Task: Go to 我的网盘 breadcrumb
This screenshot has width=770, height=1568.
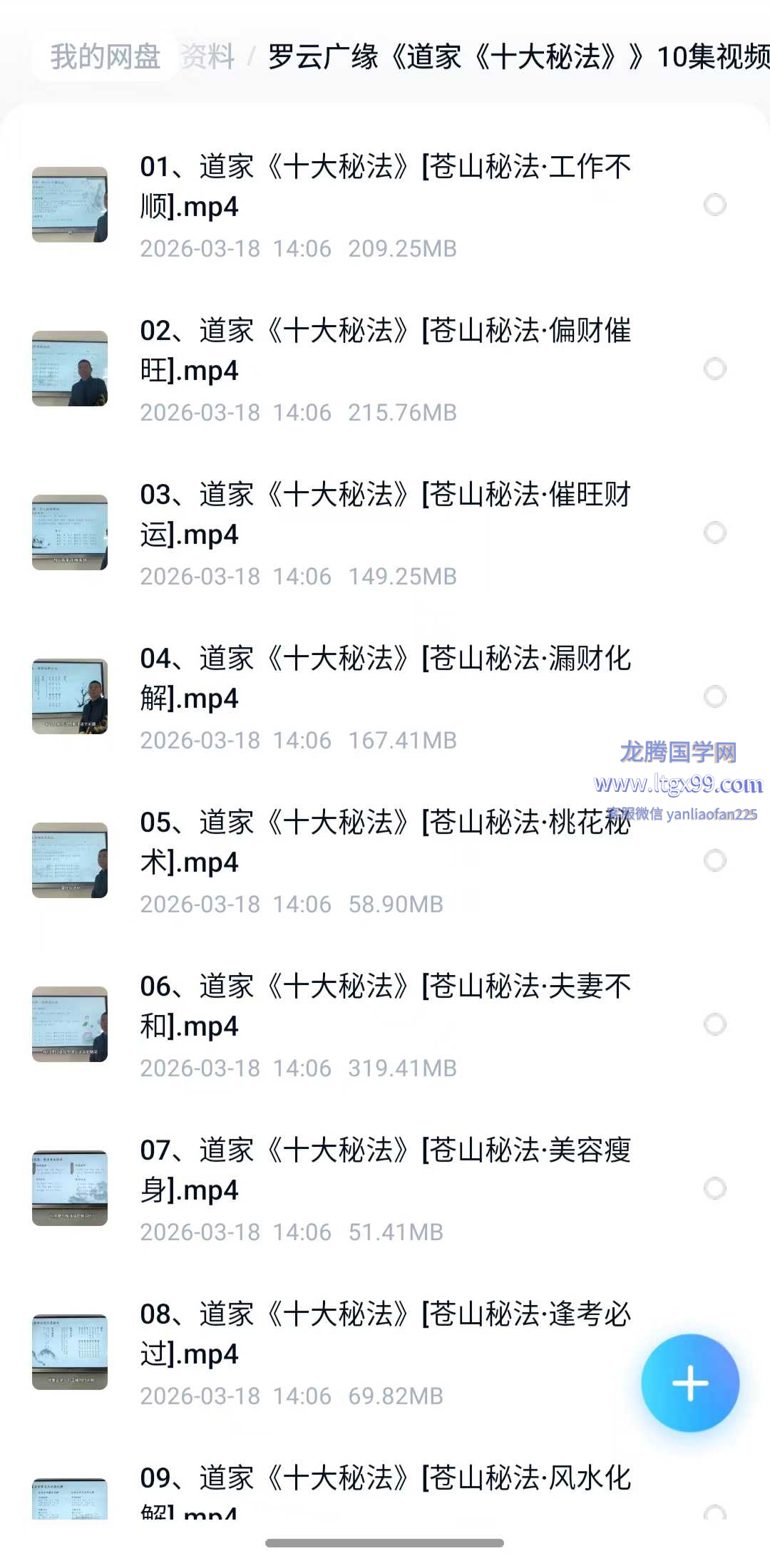Action: click(x=105, y=56)
